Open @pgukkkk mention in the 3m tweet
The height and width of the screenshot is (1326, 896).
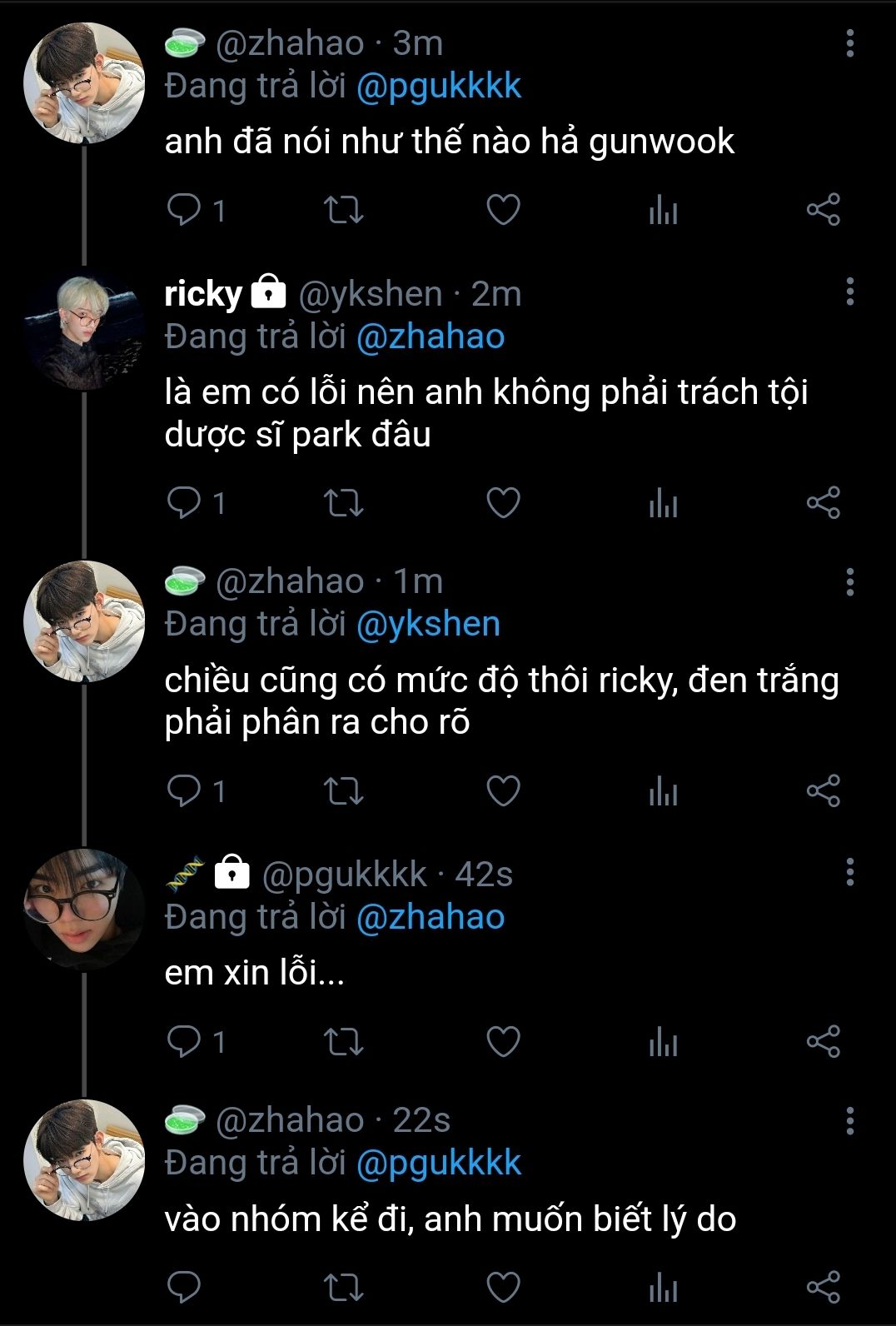click(438, 87)
